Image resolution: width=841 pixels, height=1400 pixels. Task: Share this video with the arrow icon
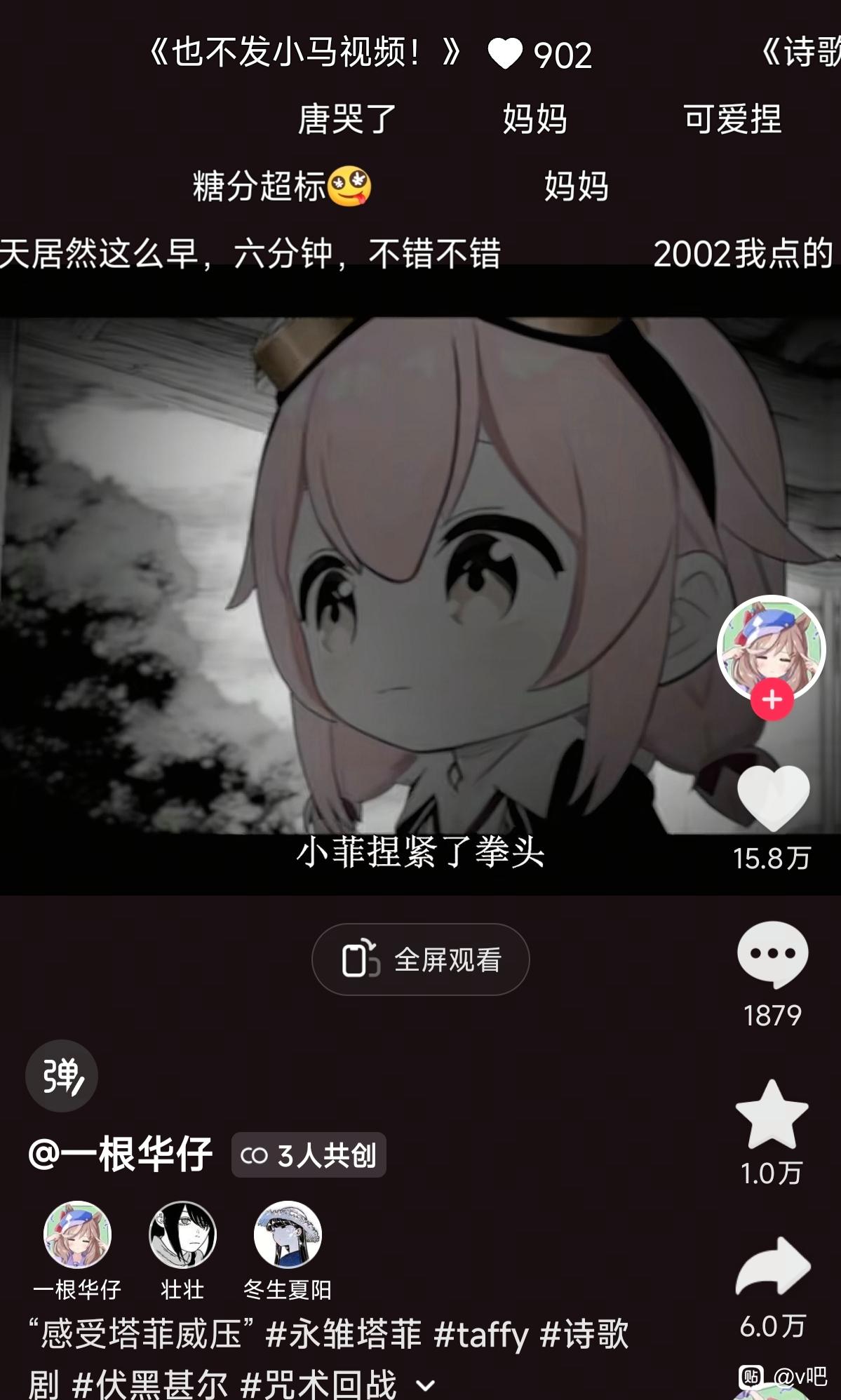(x=773, y=1266)
